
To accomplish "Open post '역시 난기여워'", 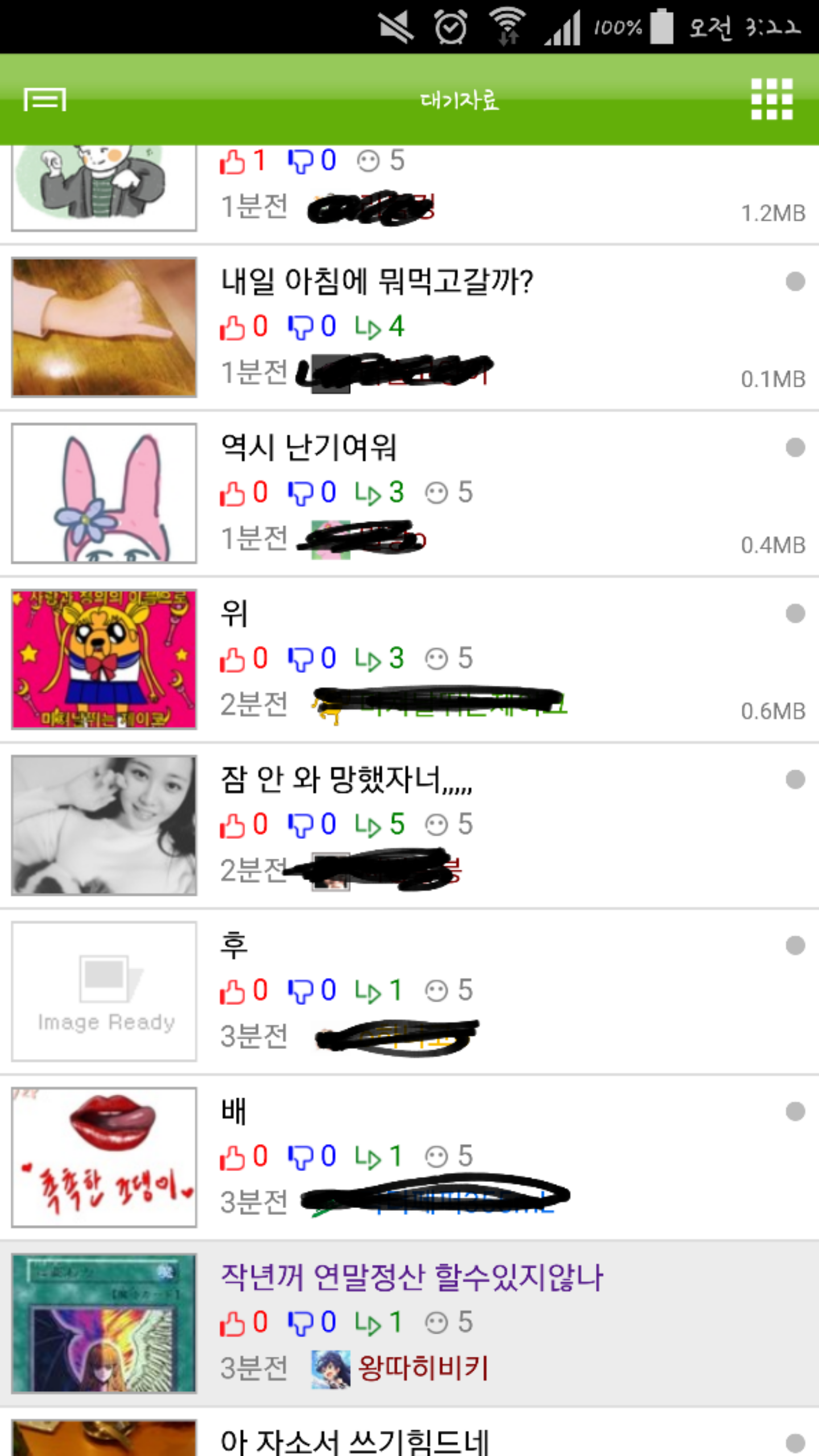I will coord(309,448).
